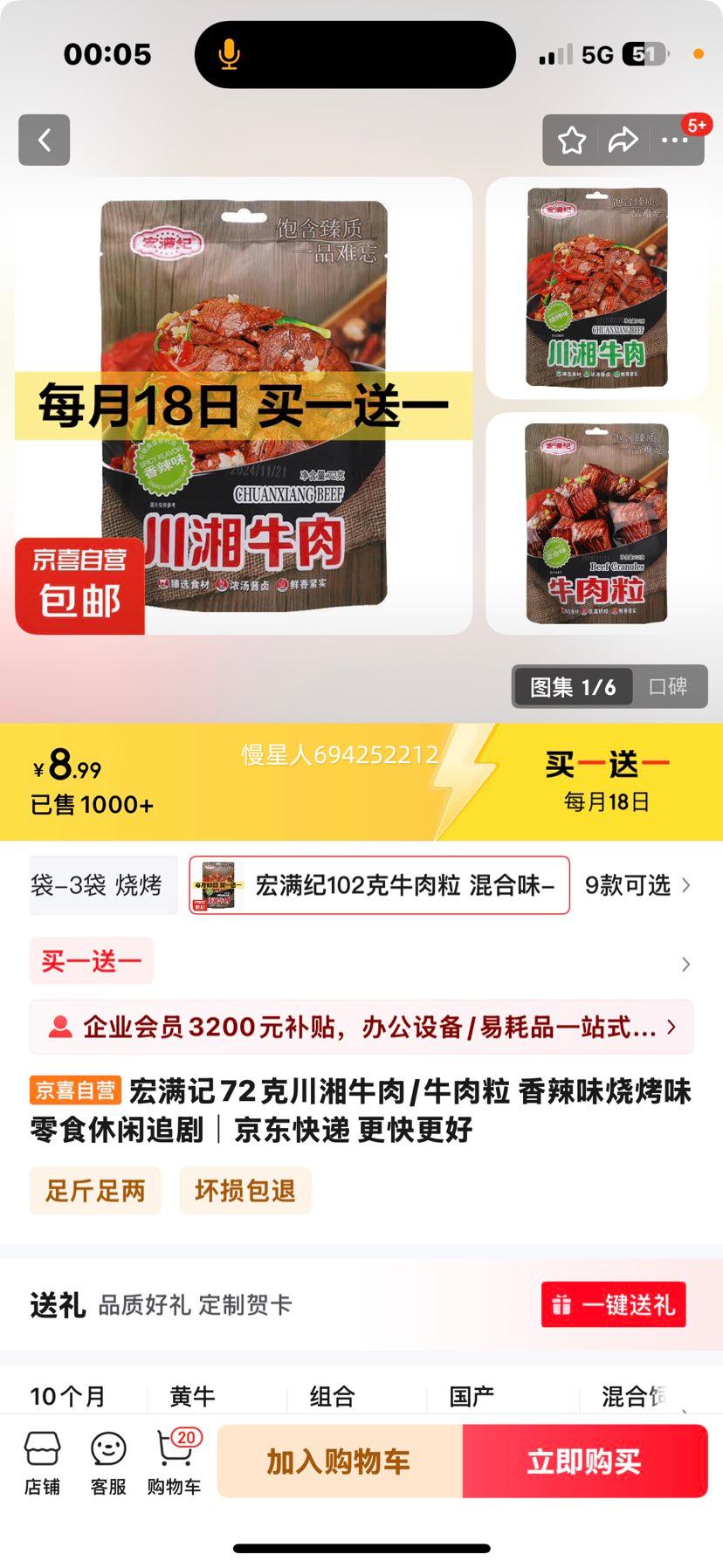
Task: Star this product to add to favorites
Action: (572, 140)
